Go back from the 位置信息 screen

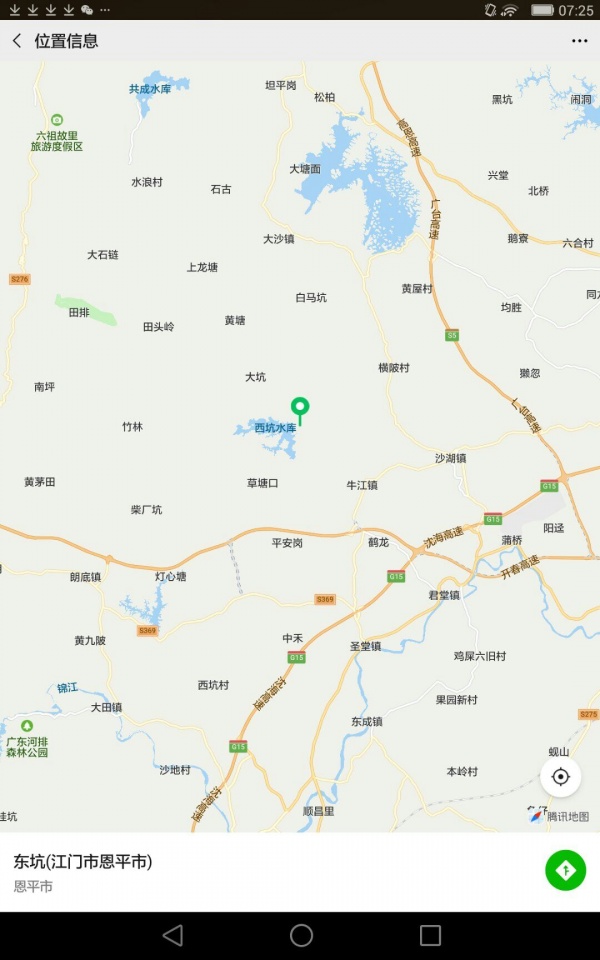click(17, 41)
